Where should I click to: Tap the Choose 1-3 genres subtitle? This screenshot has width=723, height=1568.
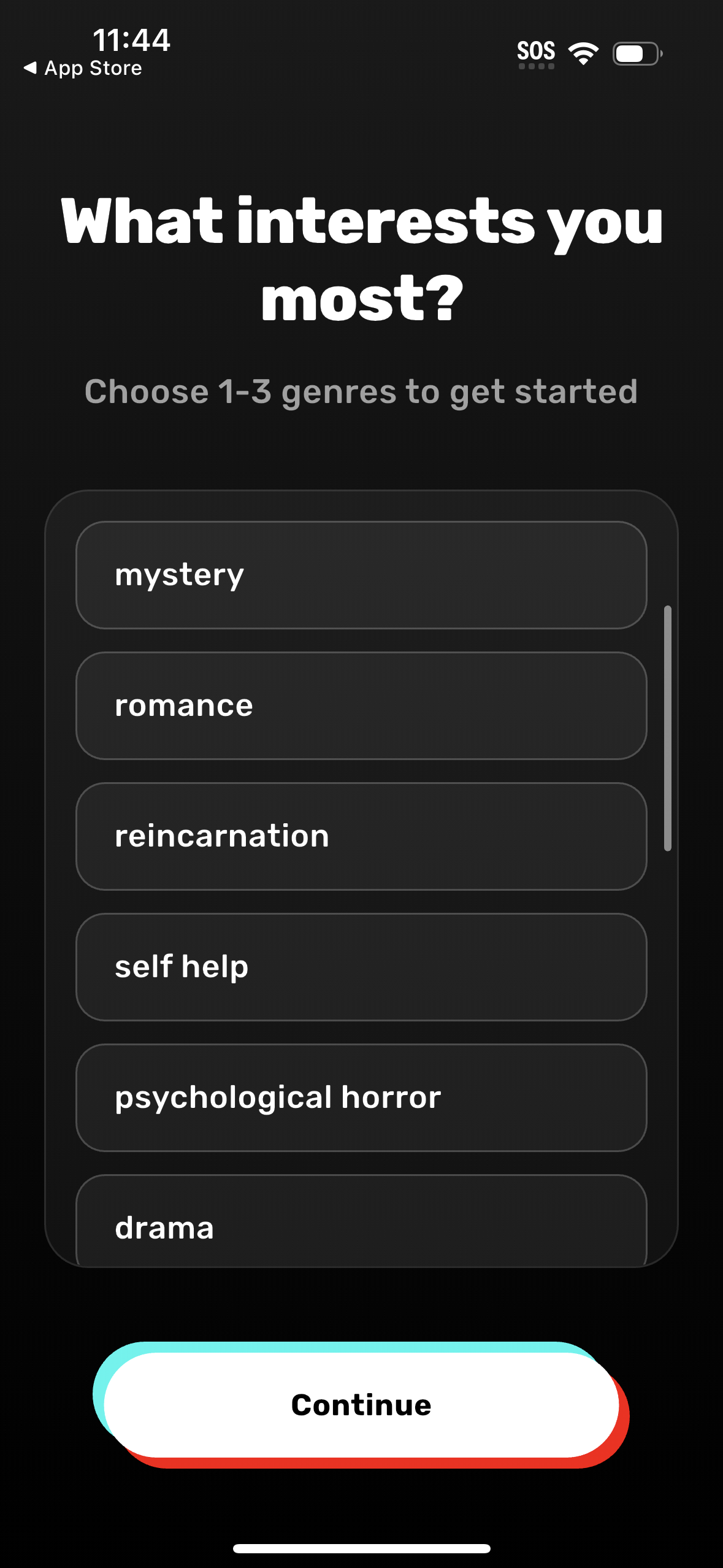tap(361, 391)
